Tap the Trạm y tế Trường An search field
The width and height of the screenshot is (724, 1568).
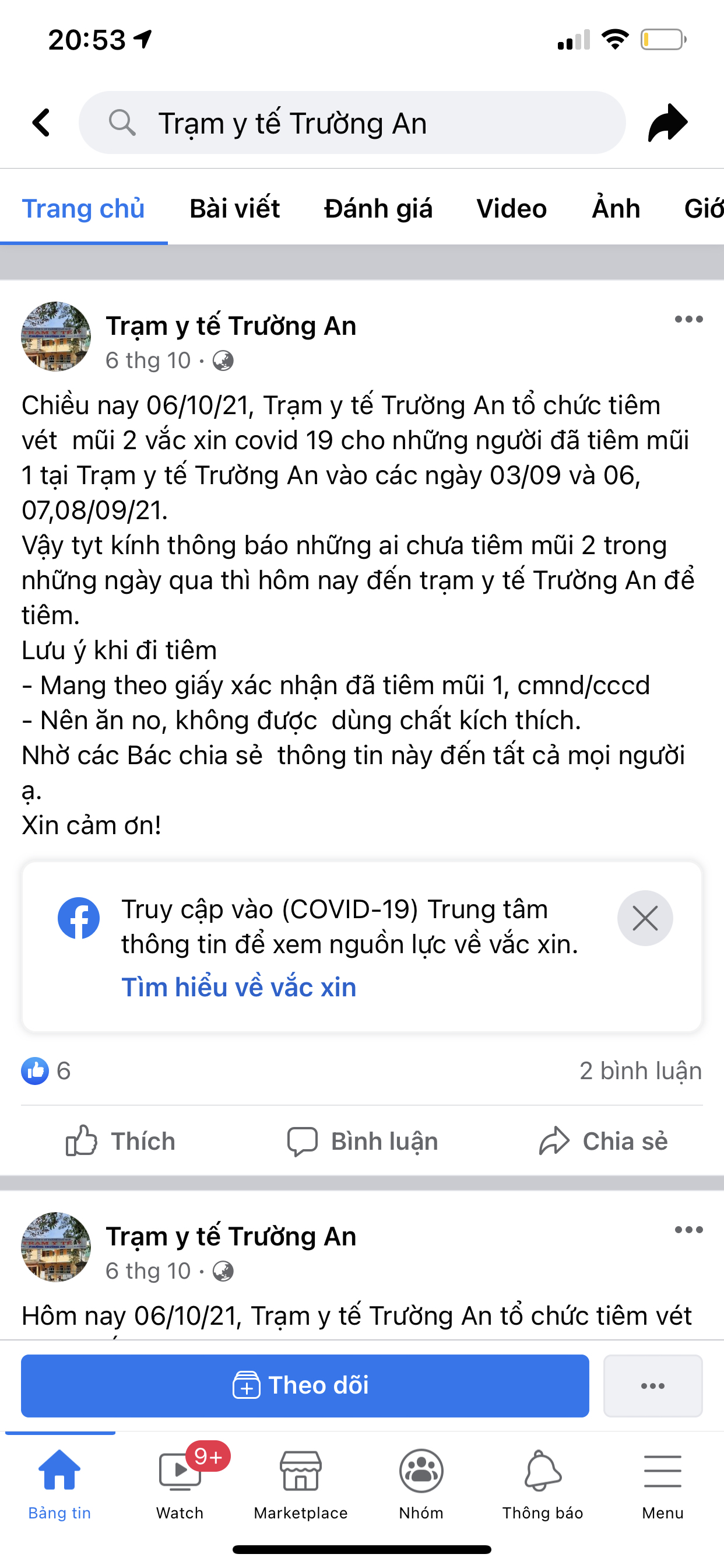click(352, 123)
